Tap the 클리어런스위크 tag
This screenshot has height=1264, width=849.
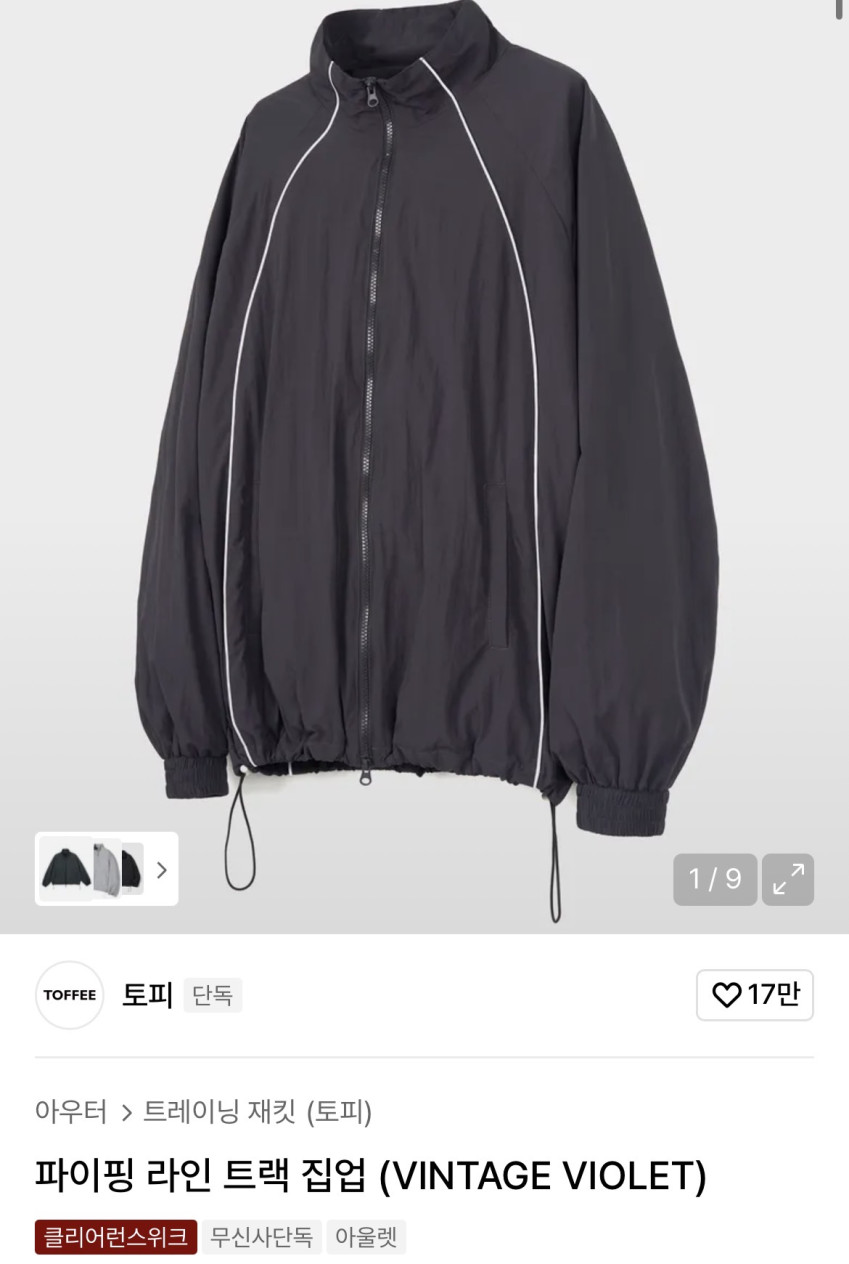point(115,1237)
